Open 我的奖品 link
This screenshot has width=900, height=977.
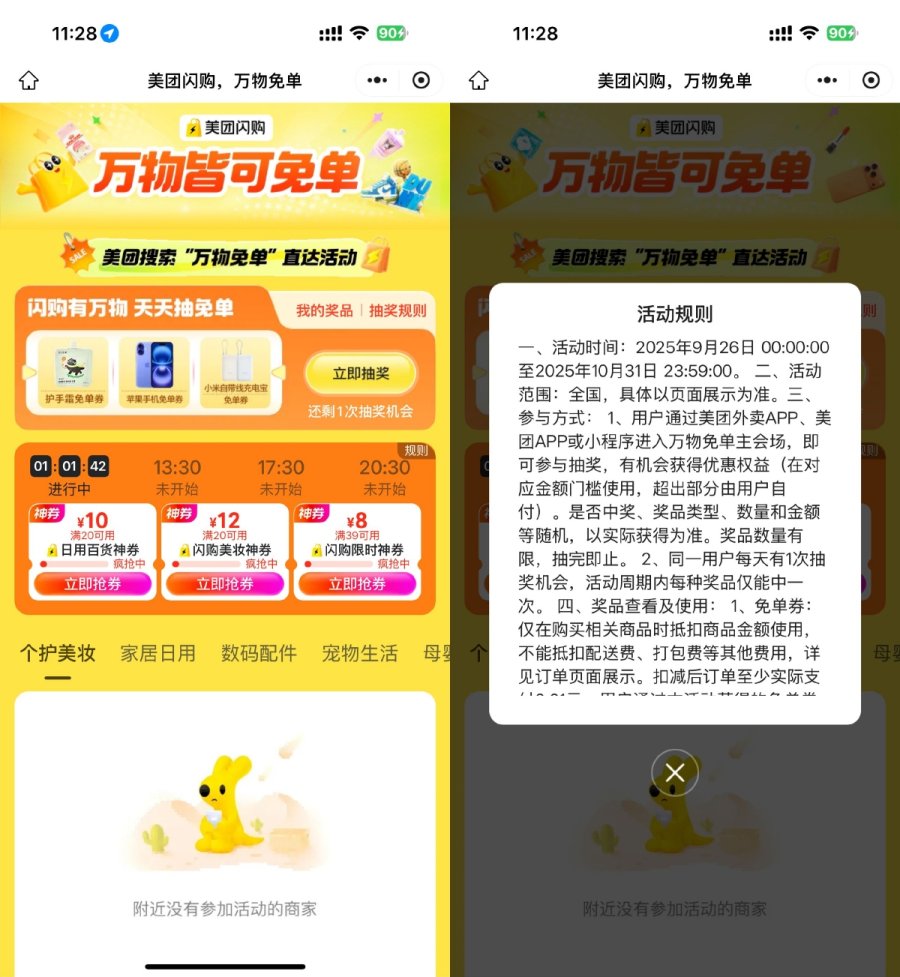(x=323, y=311)
